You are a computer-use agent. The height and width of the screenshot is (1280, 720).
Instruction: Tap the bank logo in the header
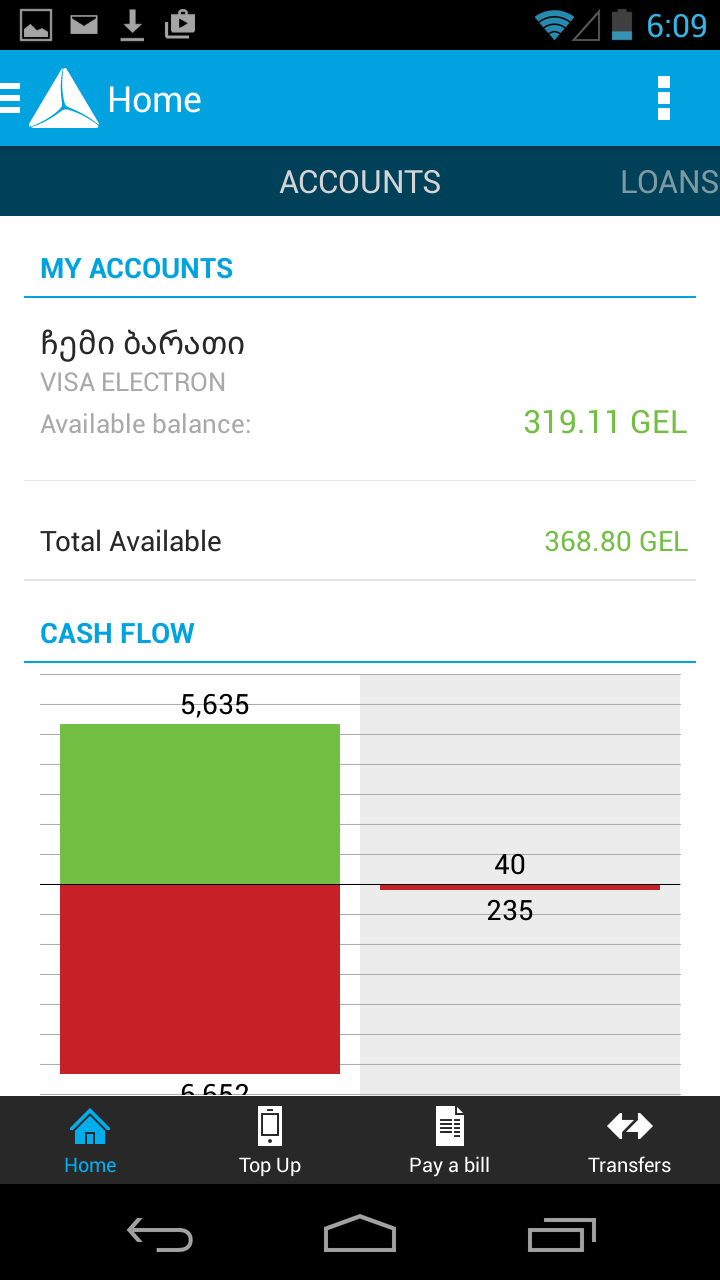[64, 98]
